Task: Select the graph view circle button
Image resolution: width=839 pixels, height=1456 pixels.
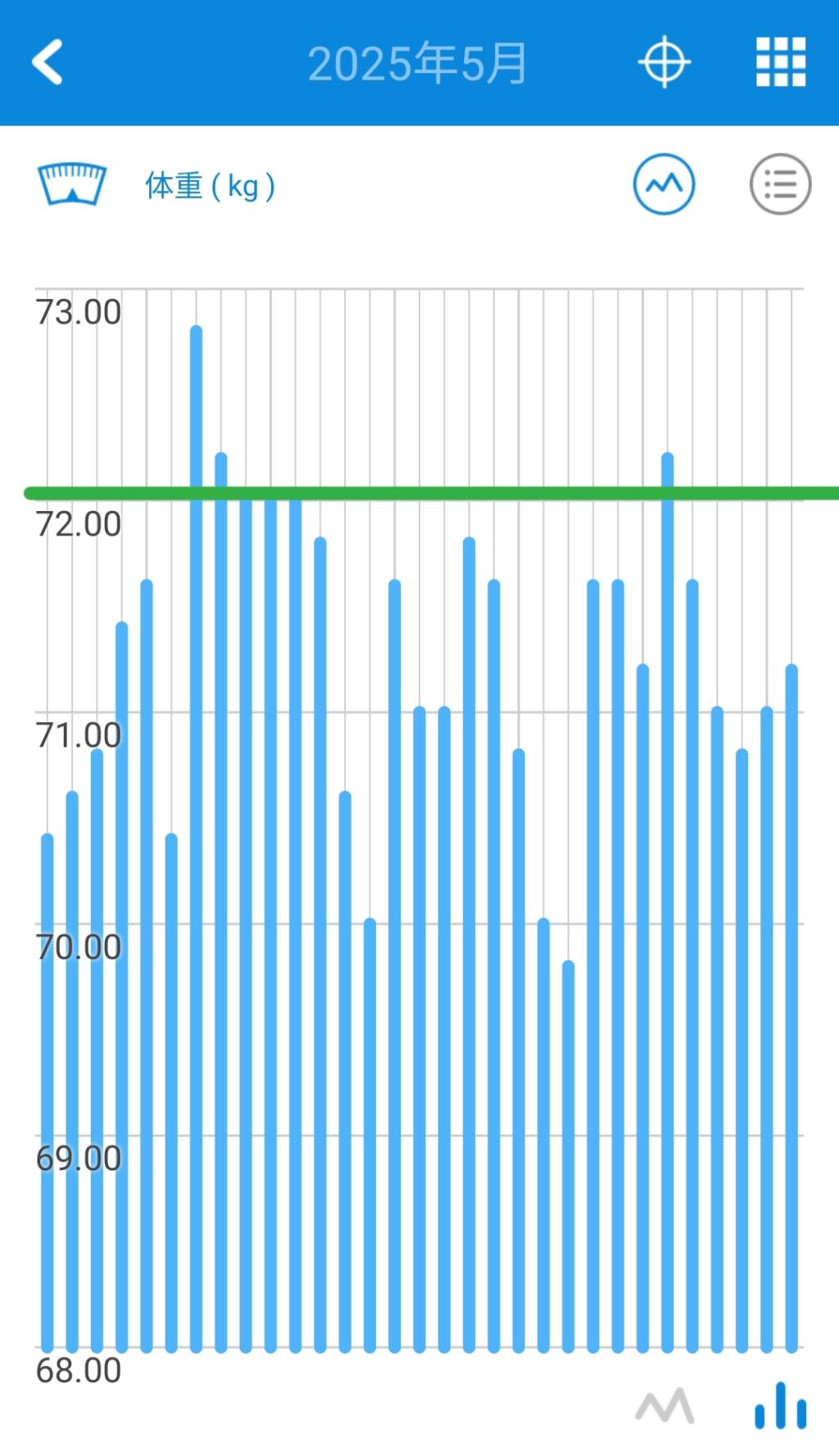Action: click(664, 184)
